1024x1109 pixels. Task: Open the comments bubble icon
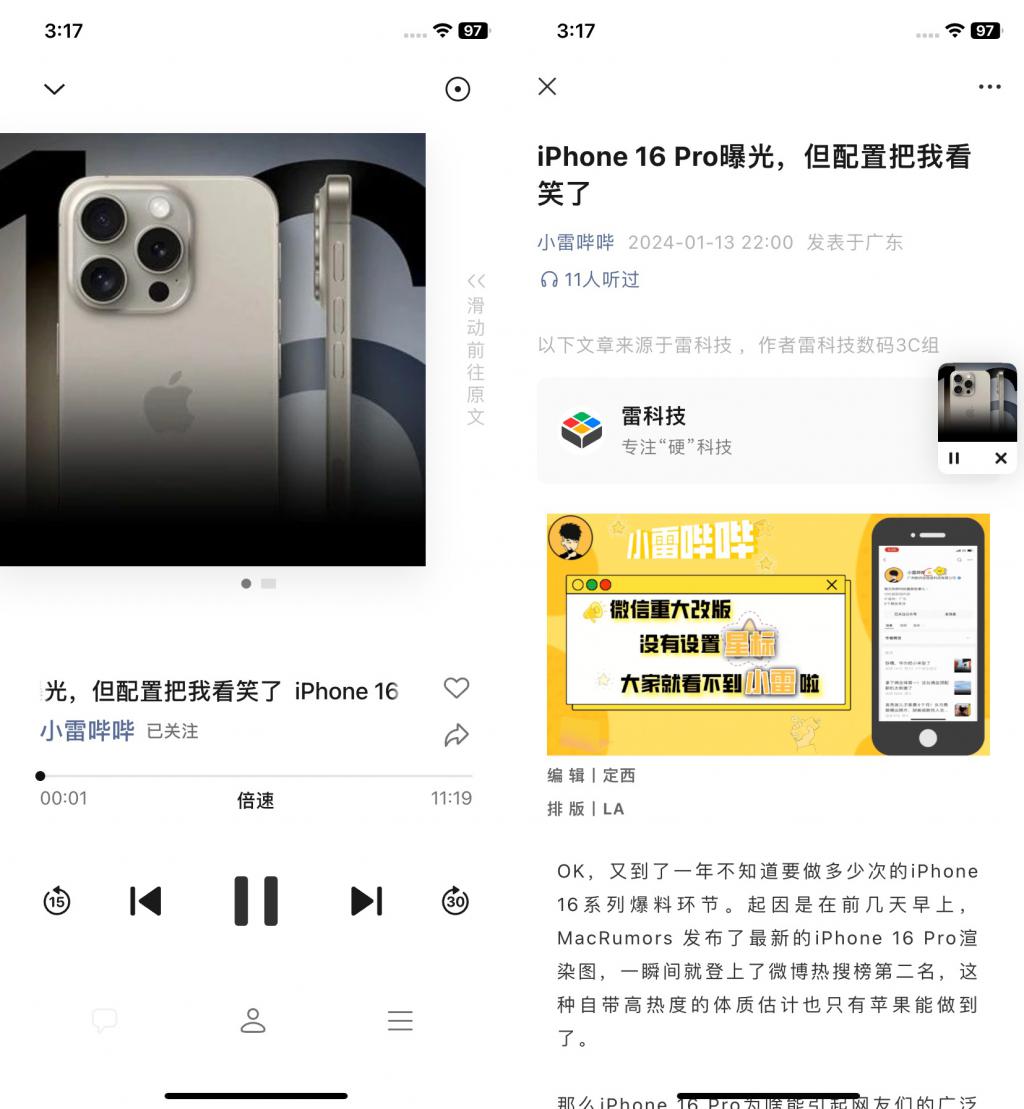pyautogui.click(x=105, y=1020)
